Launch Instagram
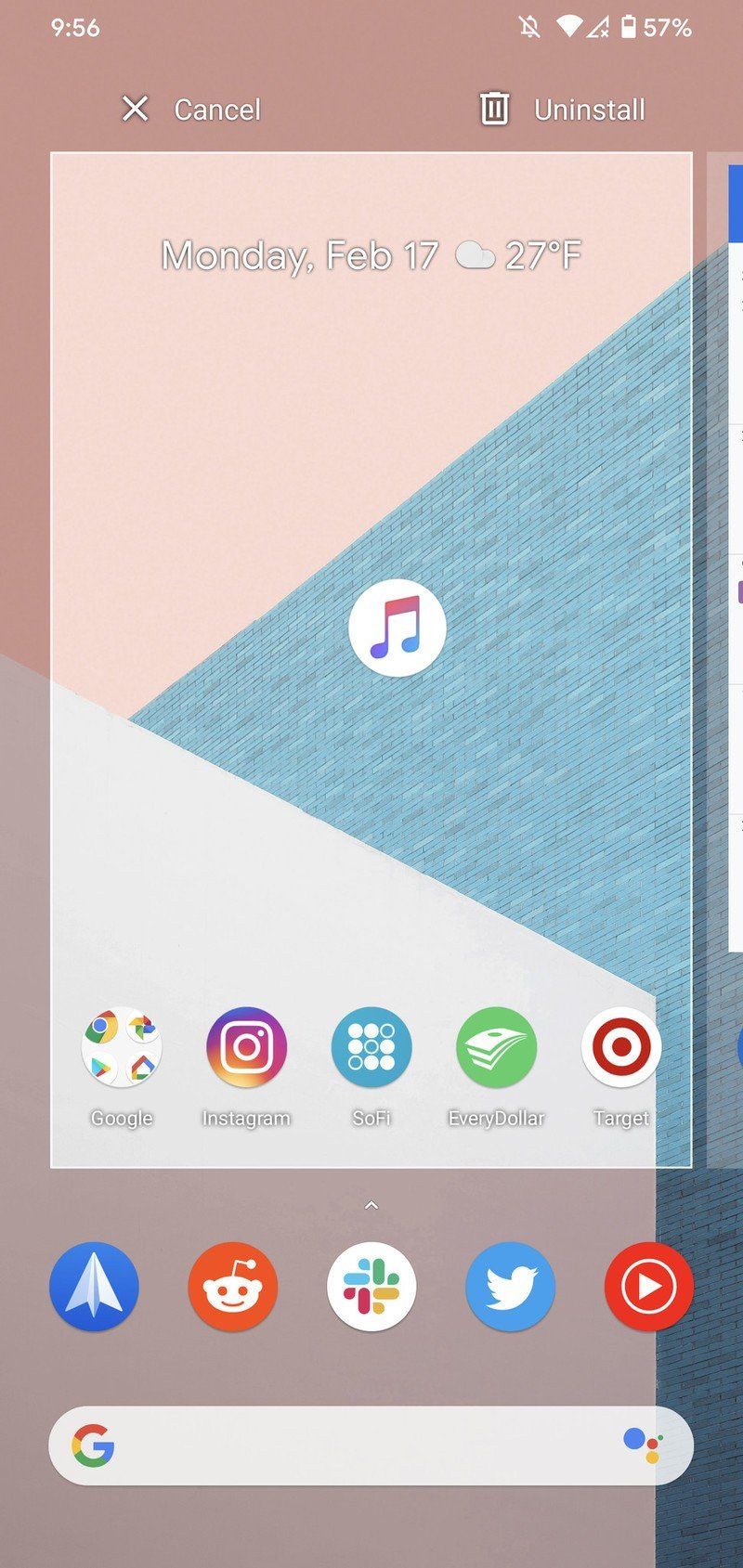The width and height of the screenshot is (743, 1568). [x=246, y=1047]
